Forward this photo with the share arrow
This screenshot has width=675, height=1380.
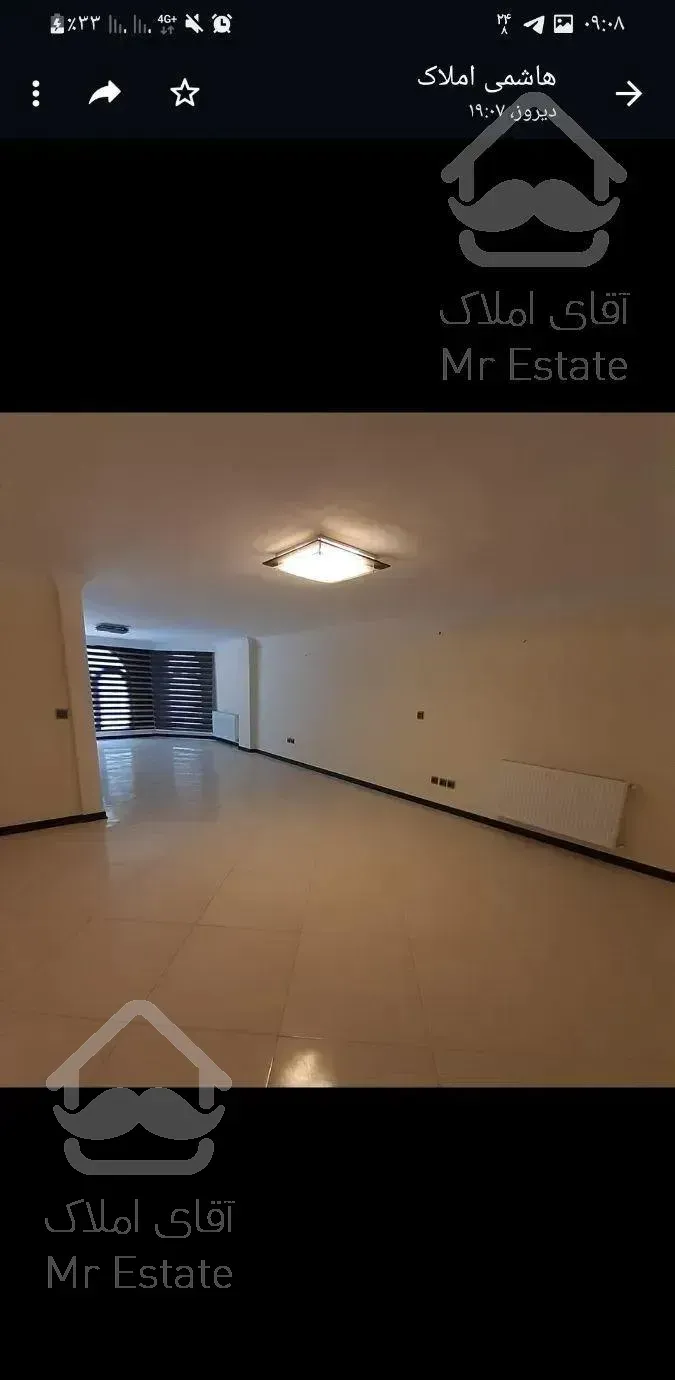pyautogui.click(x=105, y=94)
